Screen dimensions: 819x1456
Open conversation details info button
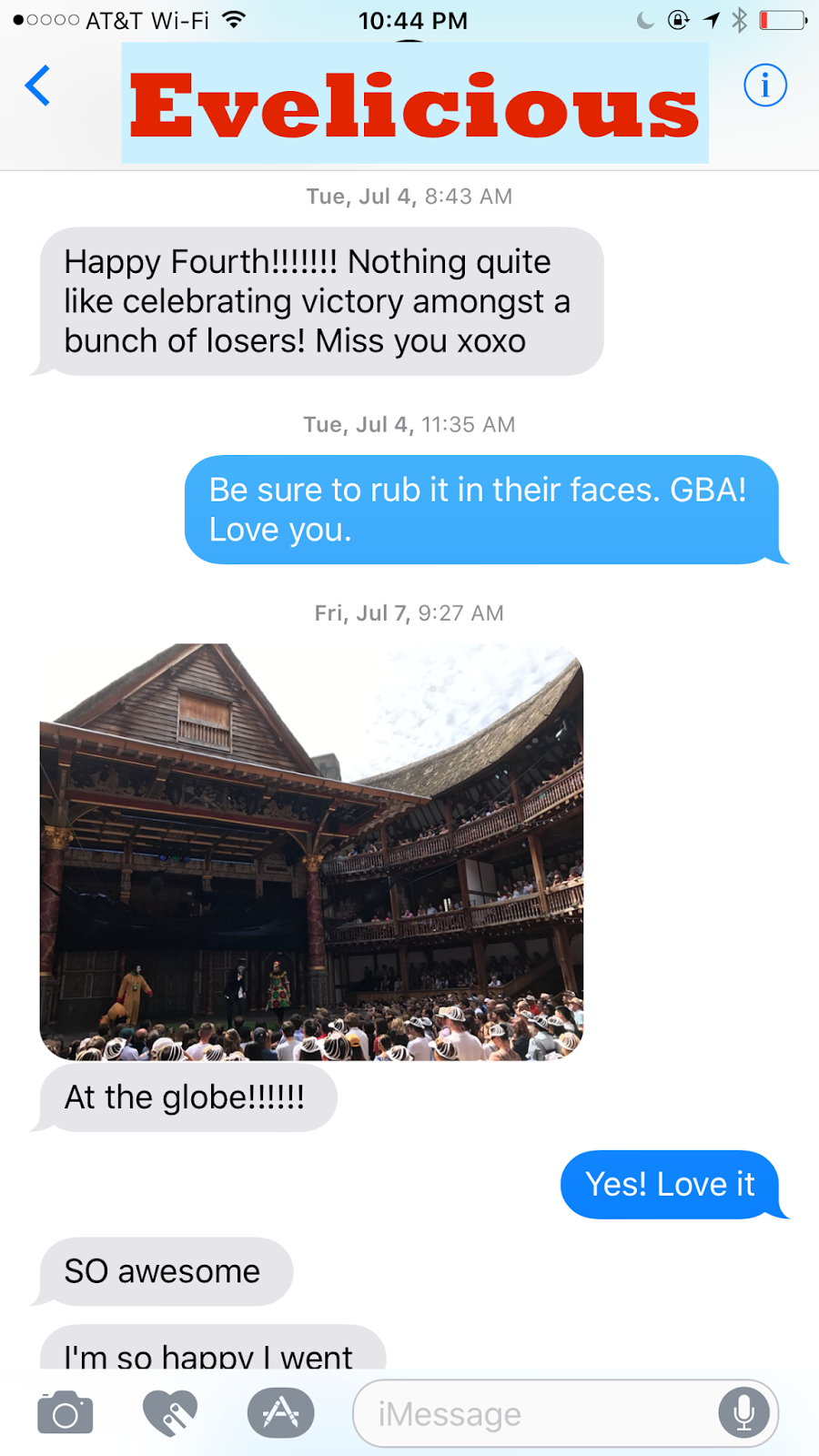tap(764, 86)
